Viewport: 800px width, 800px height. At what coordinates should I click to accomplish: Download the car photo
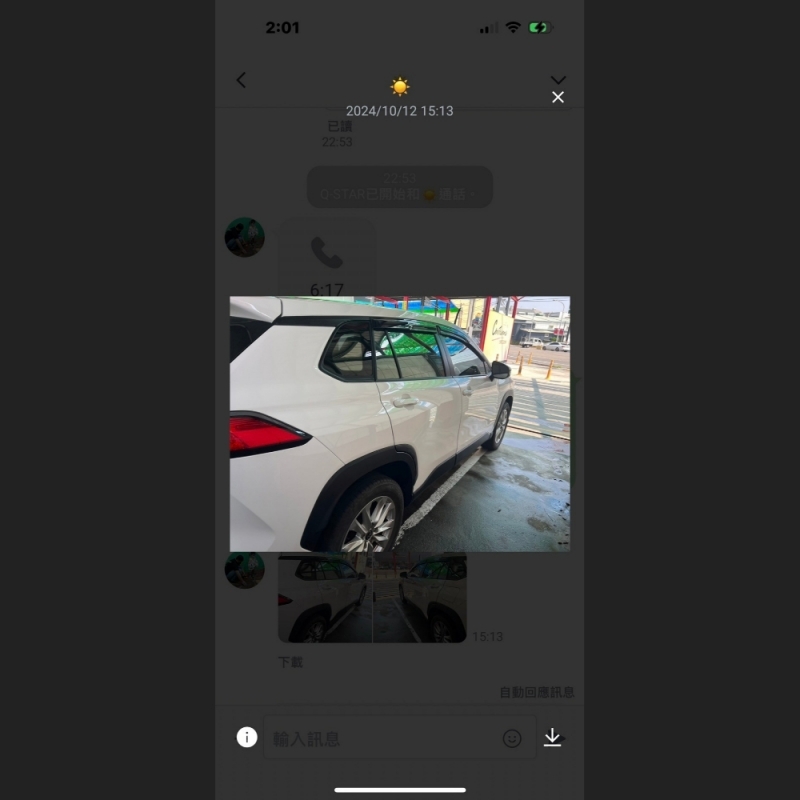point(552,737)
